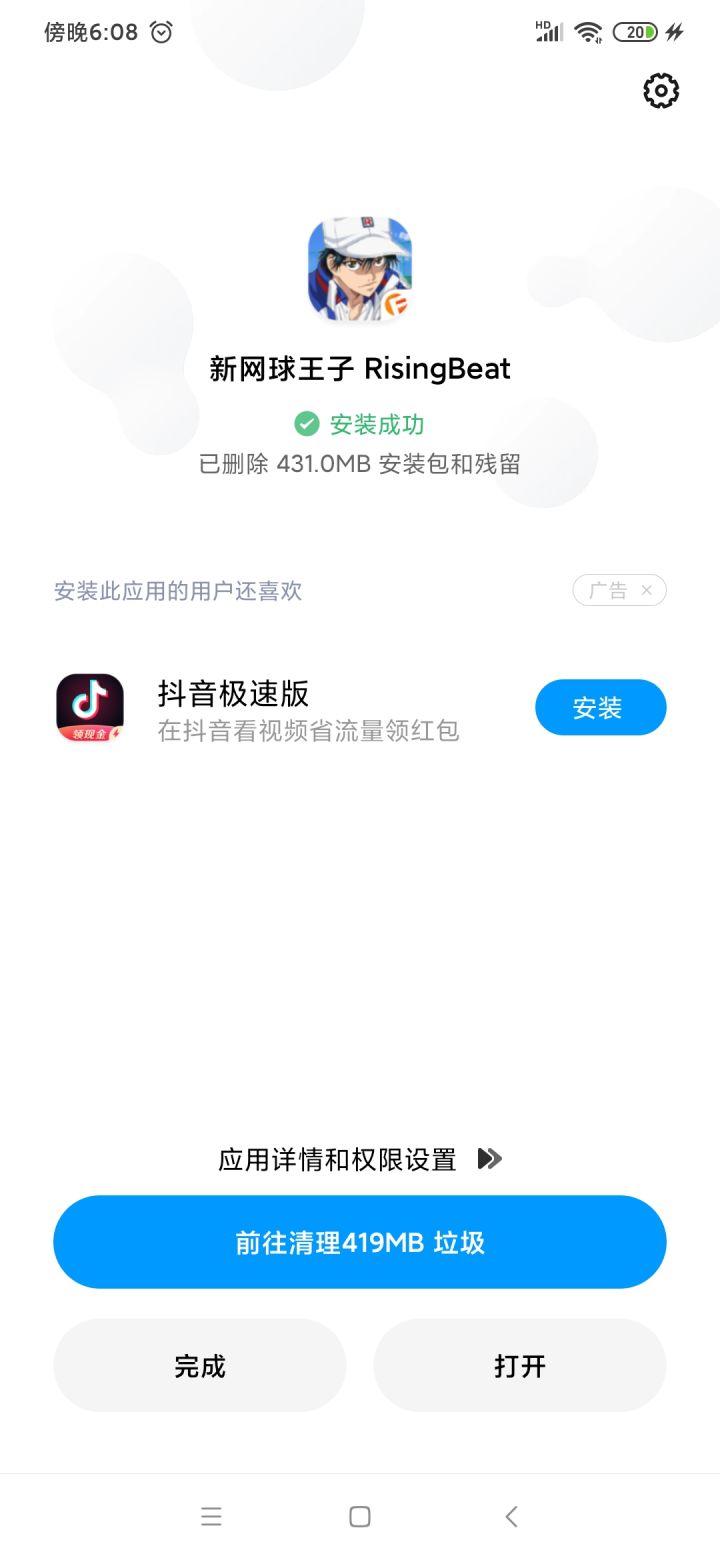Screen dimensions: 720x1560
Task: Tap the 抖音极速版 app icon
Action: click(x=88, y=707)
